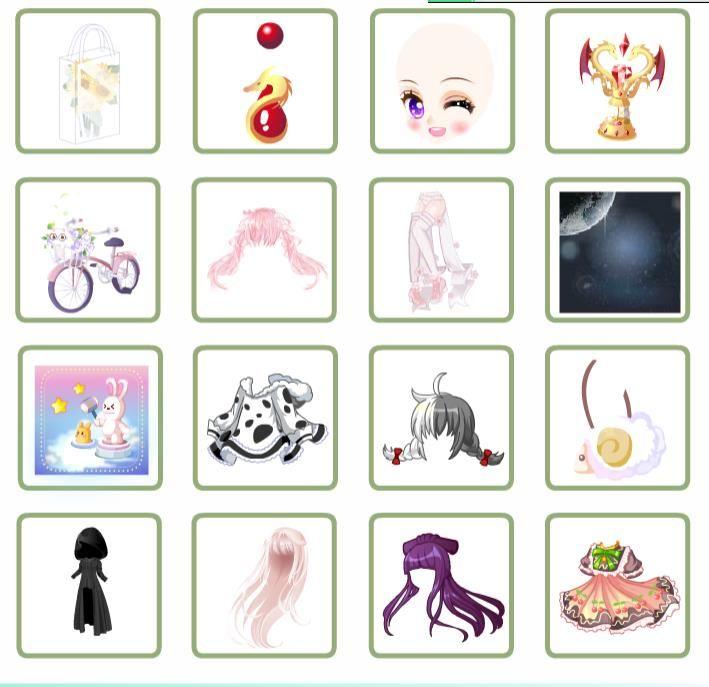Pick the long purple hairstyle

pyautogui.click(x=441, y=586)
